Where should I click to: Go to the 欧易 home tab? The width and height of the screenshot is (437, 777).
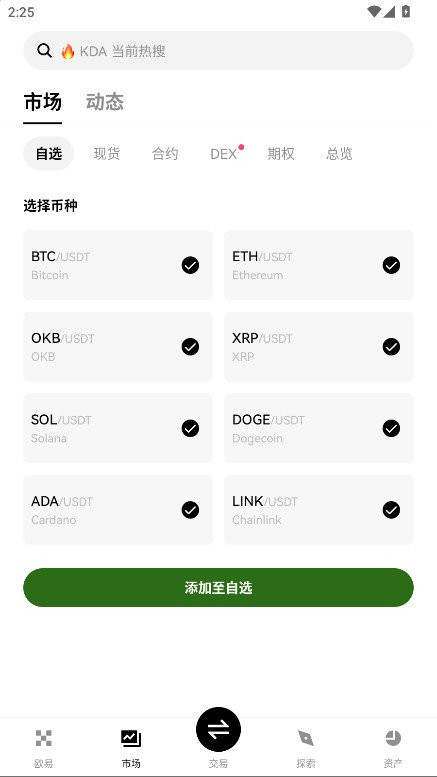click(x=44, y=748)
